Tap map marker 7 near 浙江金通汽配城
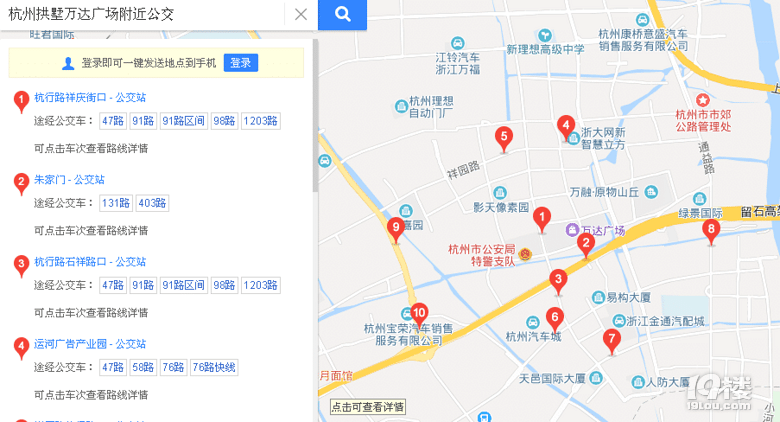Viewport: 780px width, 422px height. pyautogui.click(x=612, y=339)
